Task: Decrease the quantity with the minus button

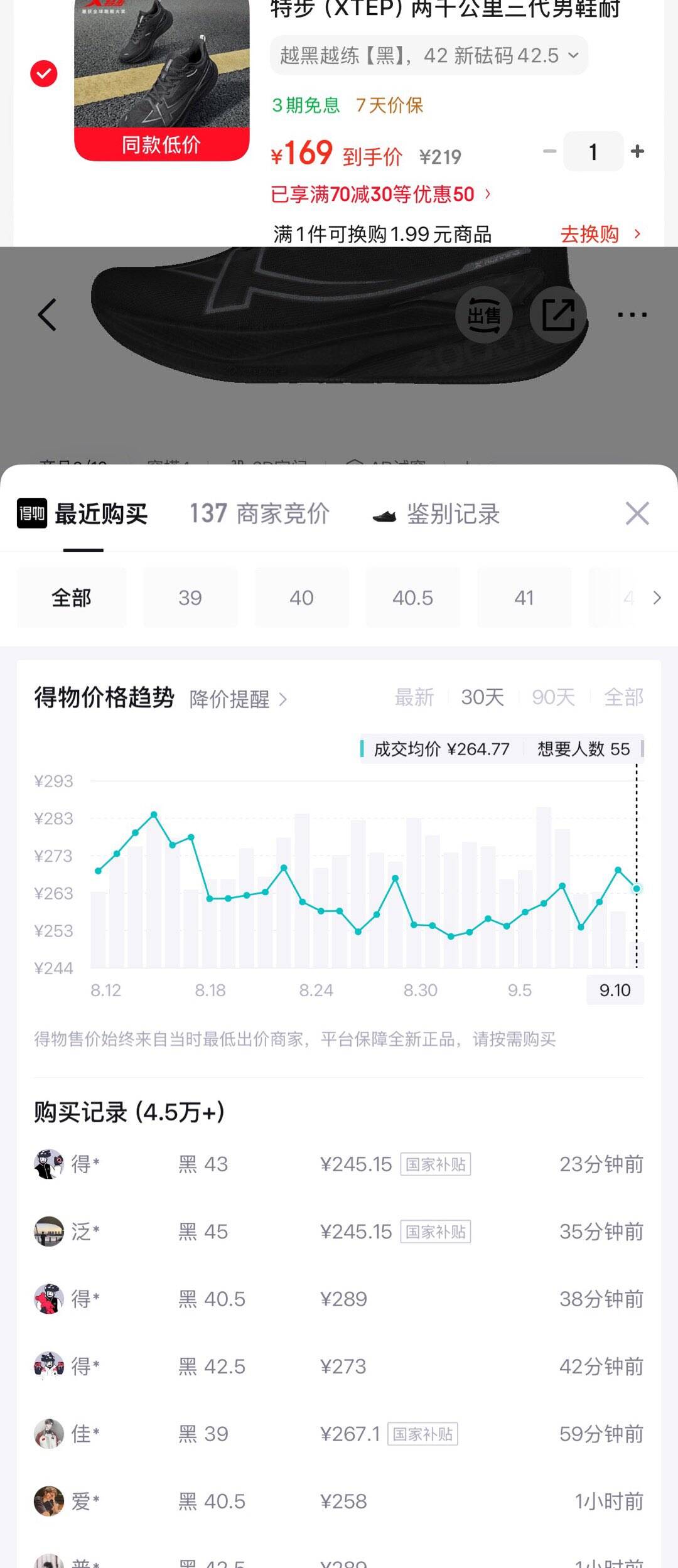Action: [550, 151]
